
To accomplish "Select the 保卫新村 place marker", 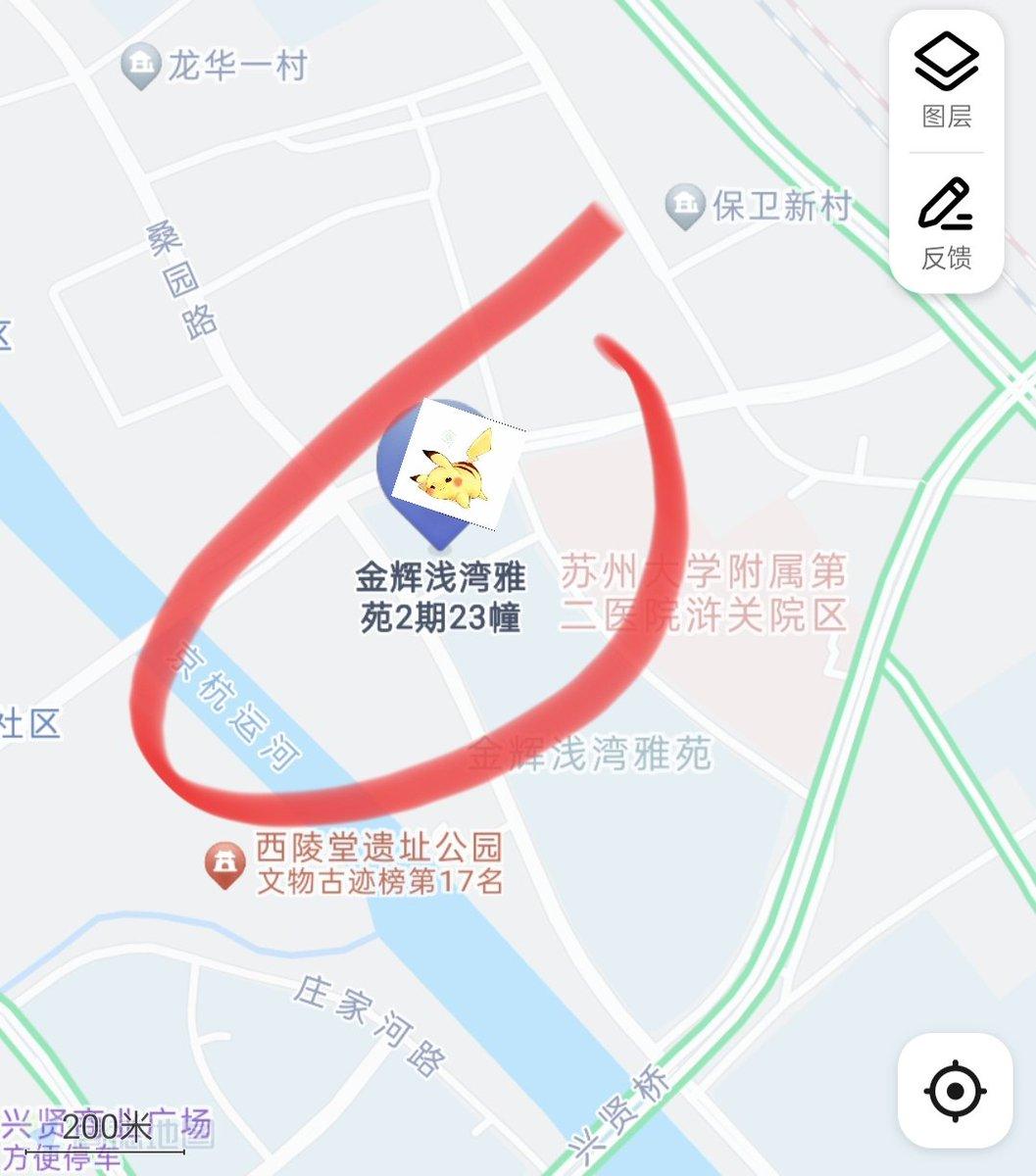I will click(x=685, y=206).
